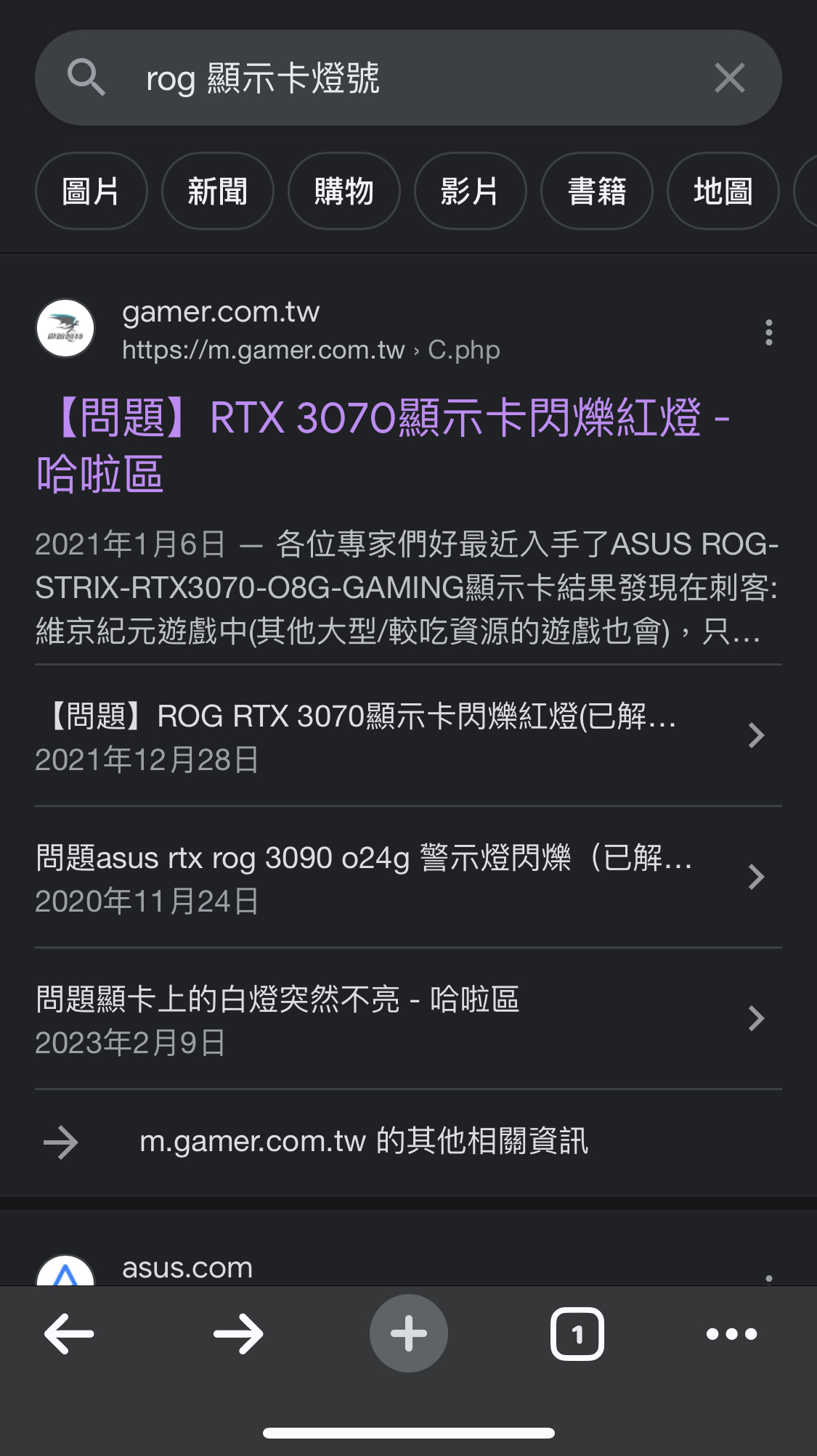Open the 書籍 results filter

click(596, 192)
